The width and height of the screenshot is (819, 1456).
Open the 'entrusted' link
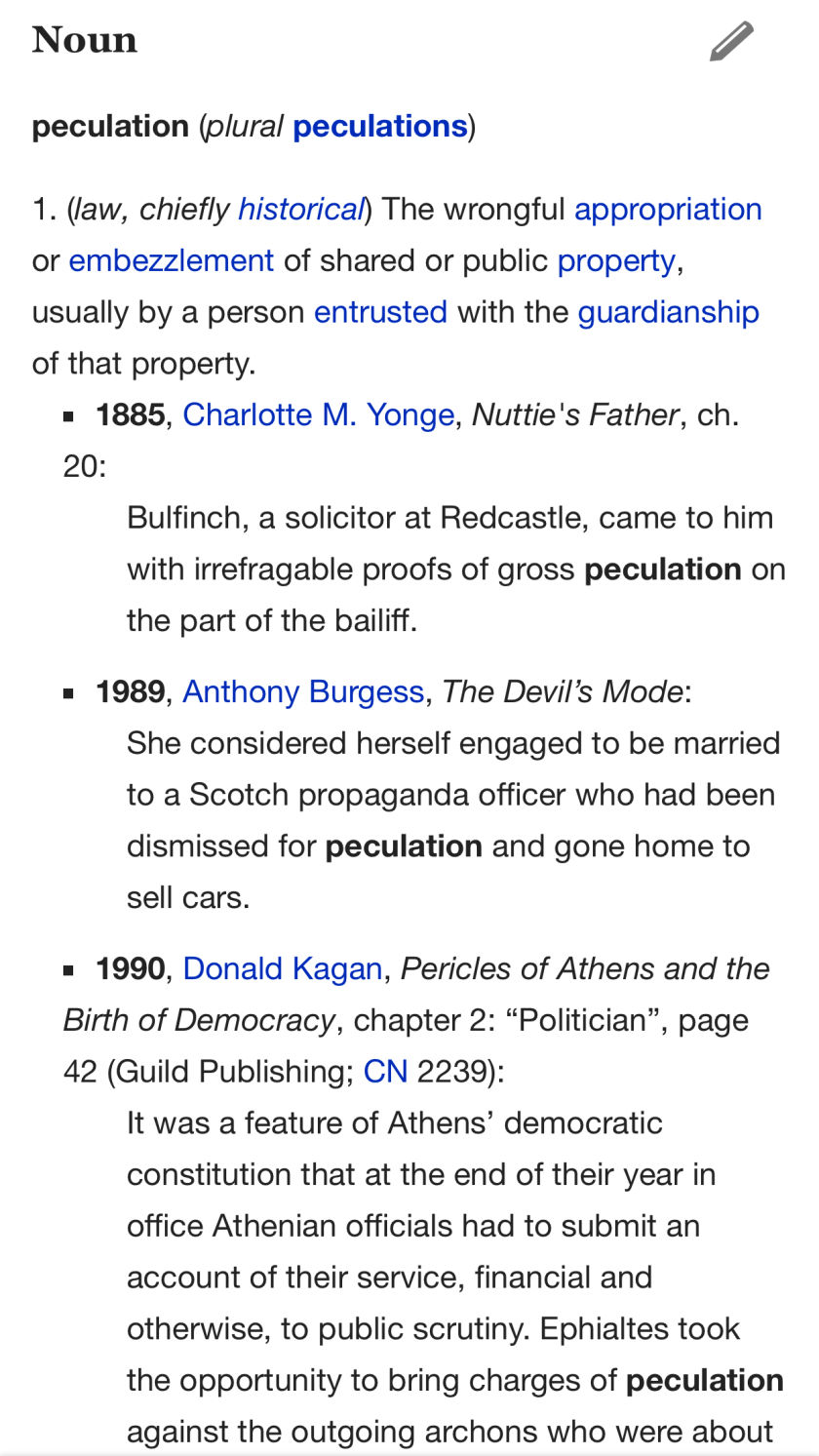pyautogui.click(x=380, y=313)
